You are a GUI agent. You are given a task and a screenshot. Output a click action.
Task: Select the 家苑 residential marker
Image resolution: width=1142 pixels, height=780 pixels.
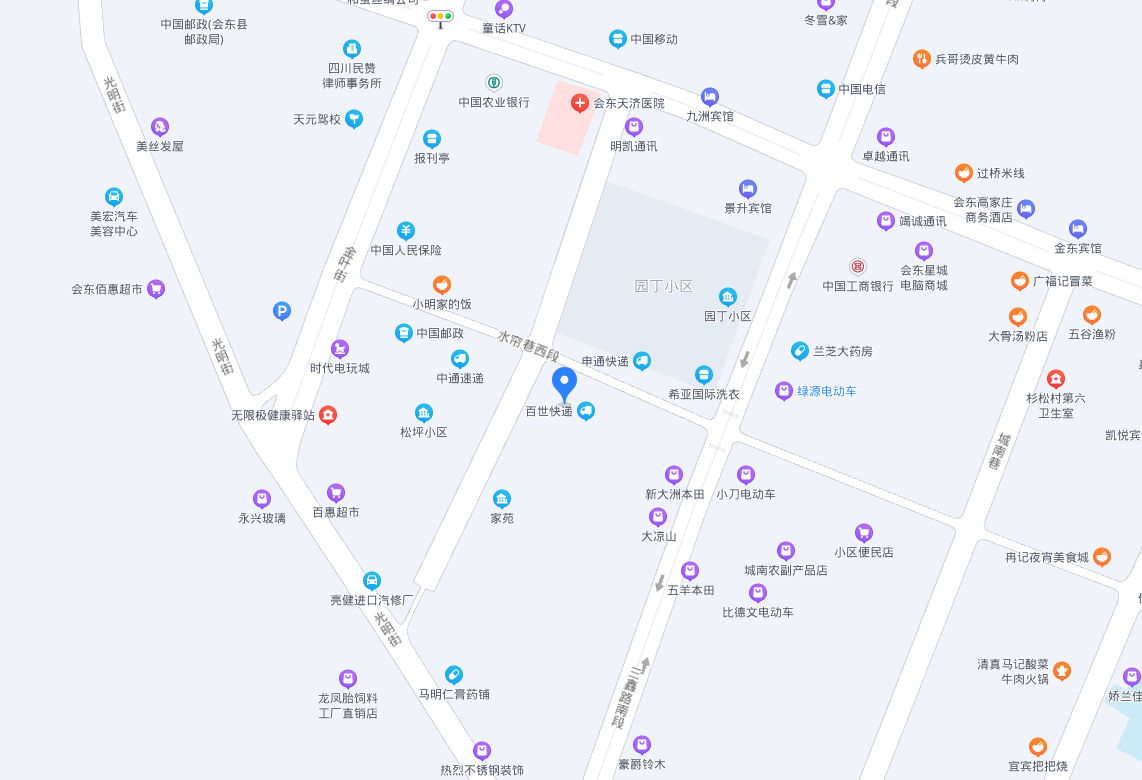pyautogui.click(x=502, y=499)
